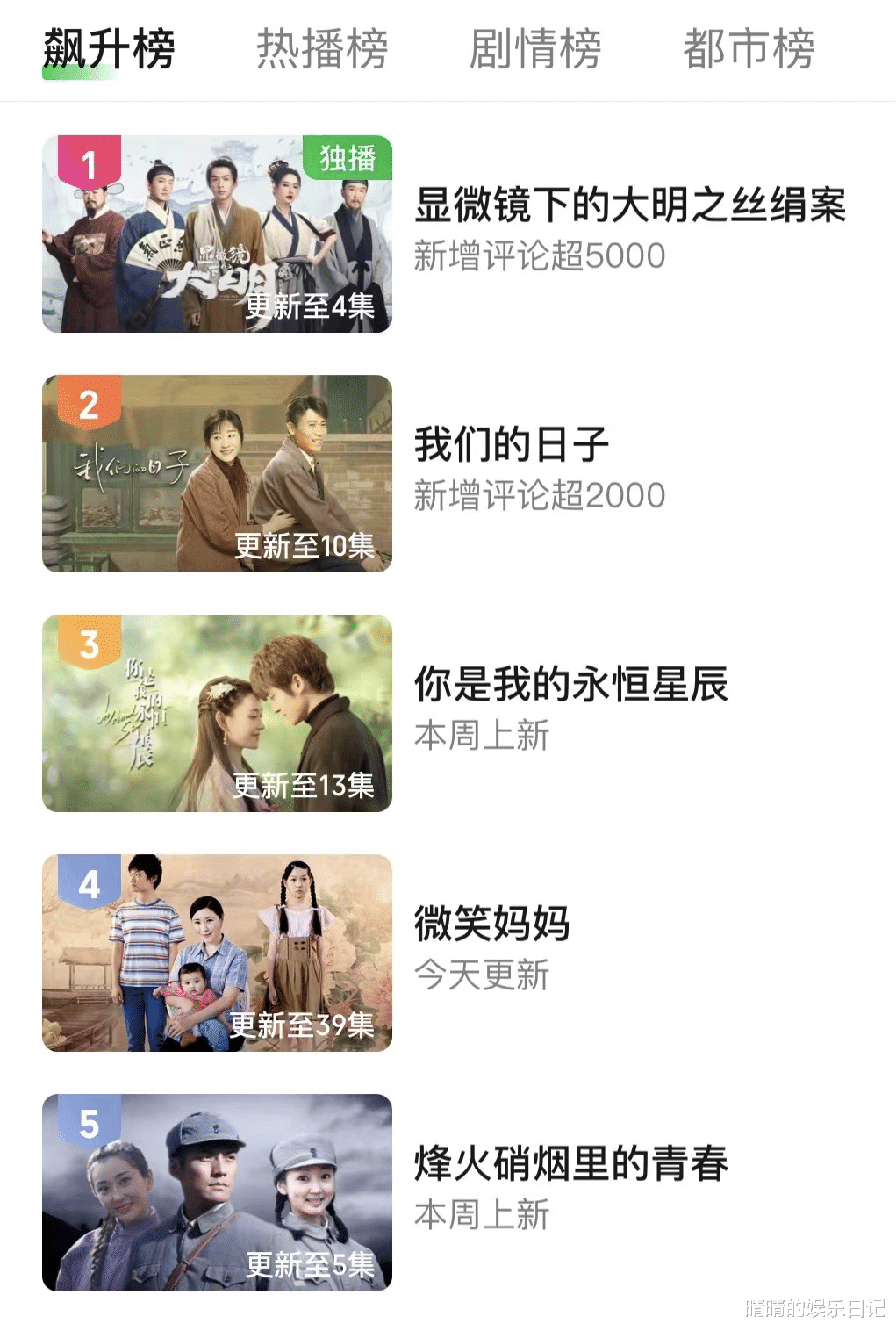Image resolution: width=896 pixels, height=1331 pixels.
Task: Open 微笑妈妈 drama
Action: tap(491, 924)
